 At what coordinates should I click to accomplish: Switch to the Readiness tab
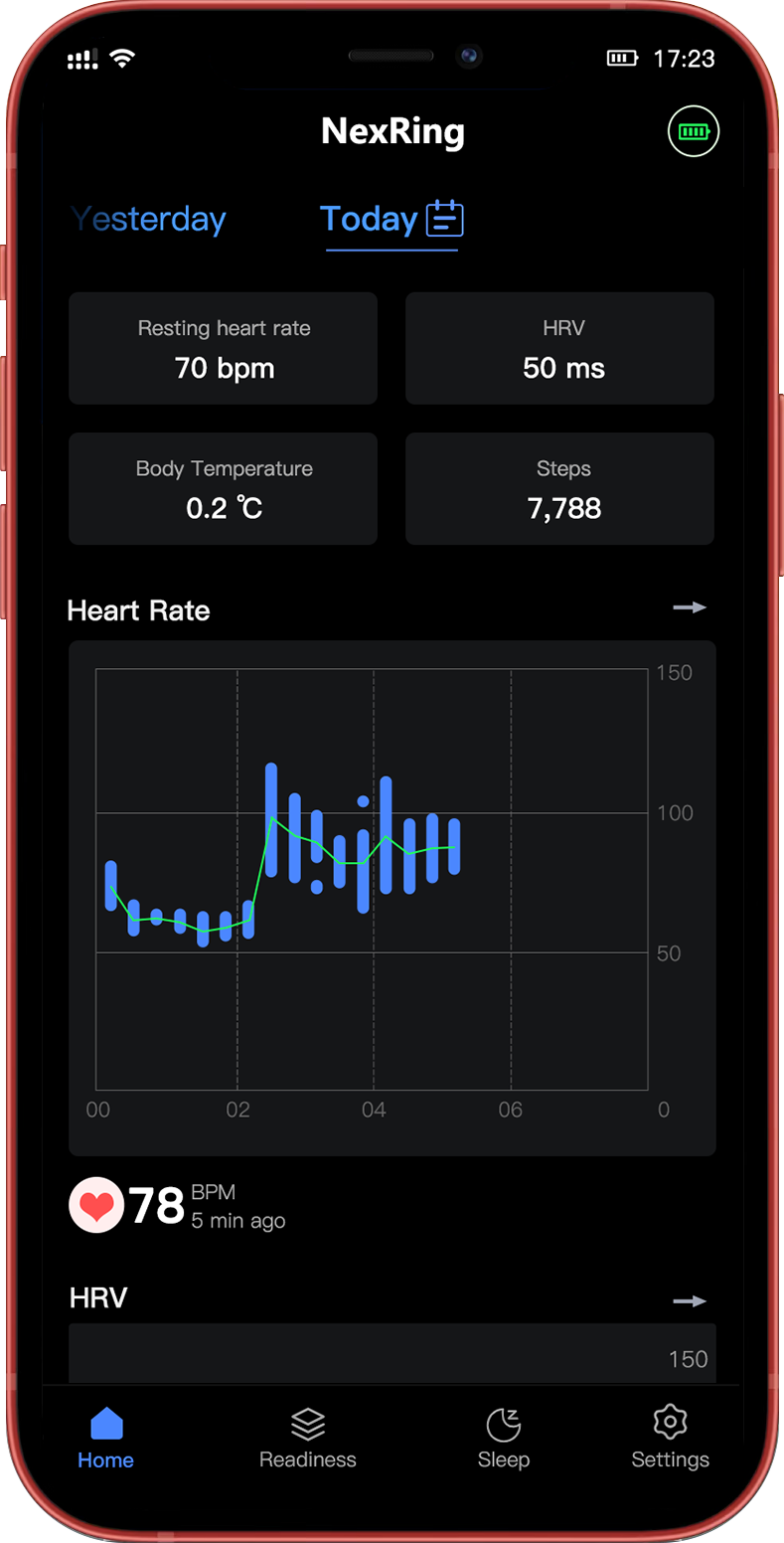click(307, 1438)
